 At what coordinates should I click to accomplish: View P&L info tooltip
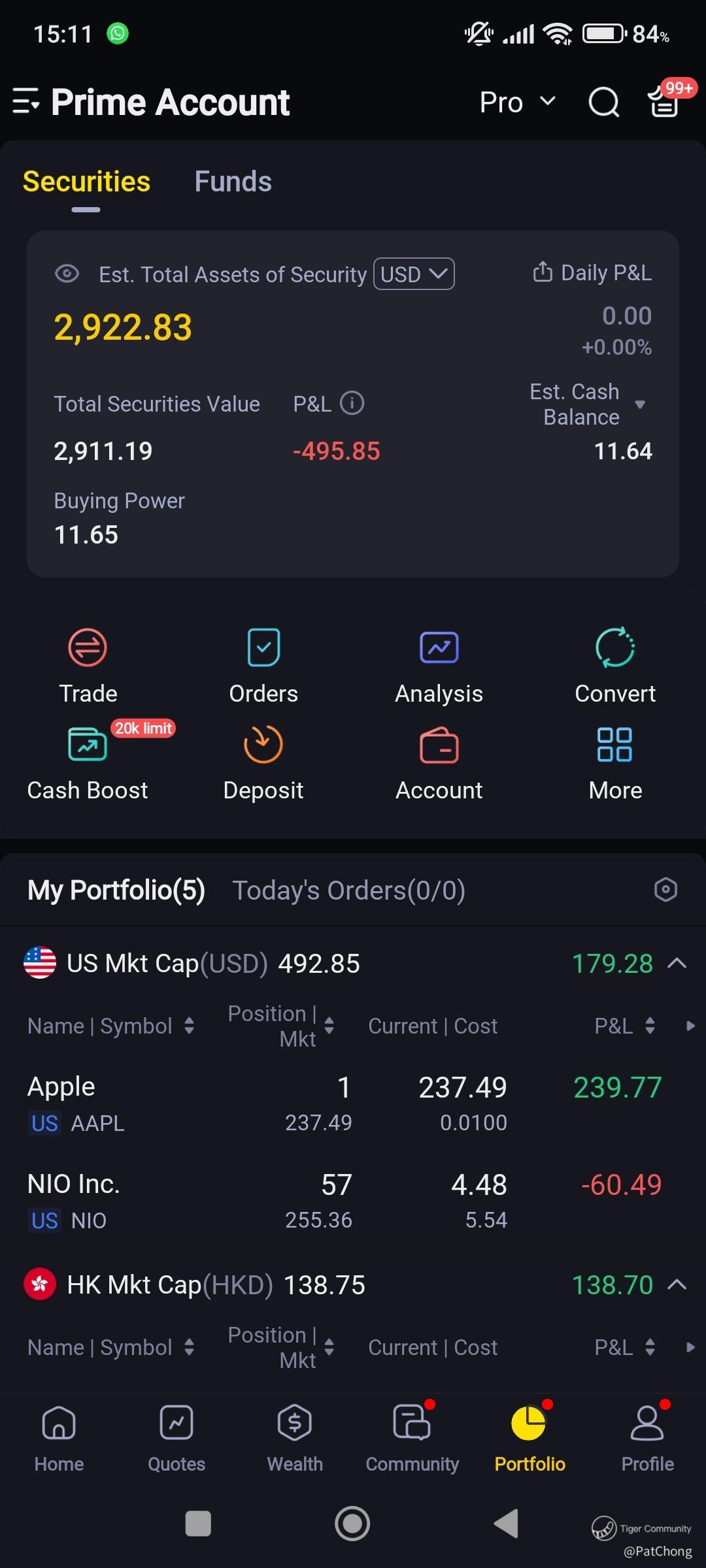[352, 403]
